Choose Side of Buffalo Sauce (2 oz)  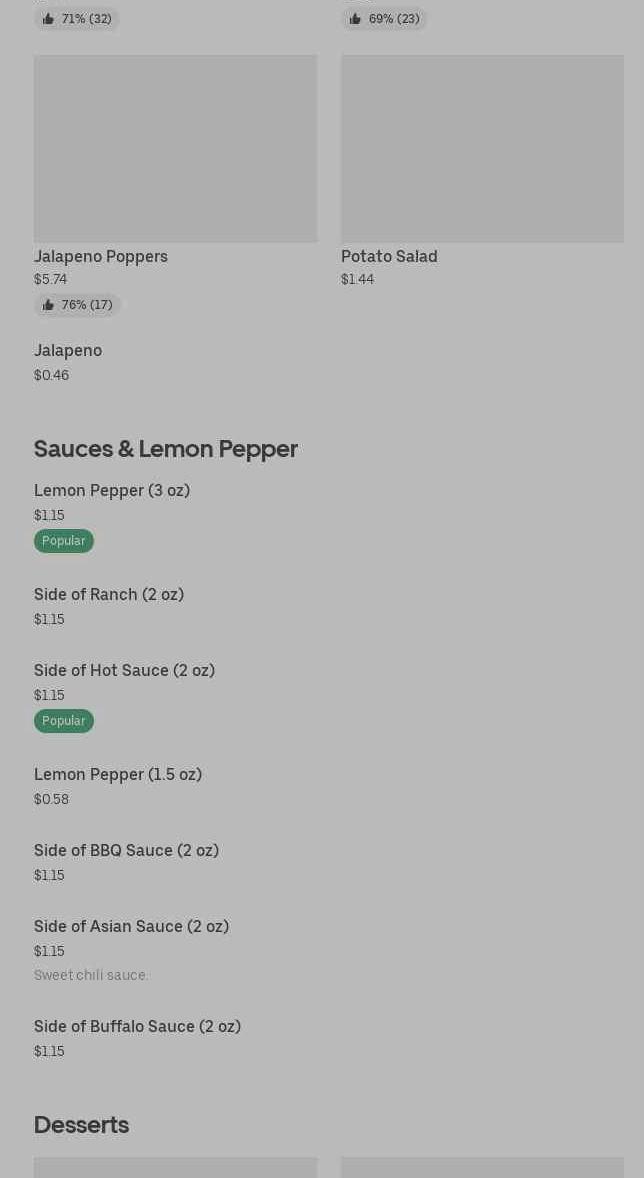point(137,1027)
